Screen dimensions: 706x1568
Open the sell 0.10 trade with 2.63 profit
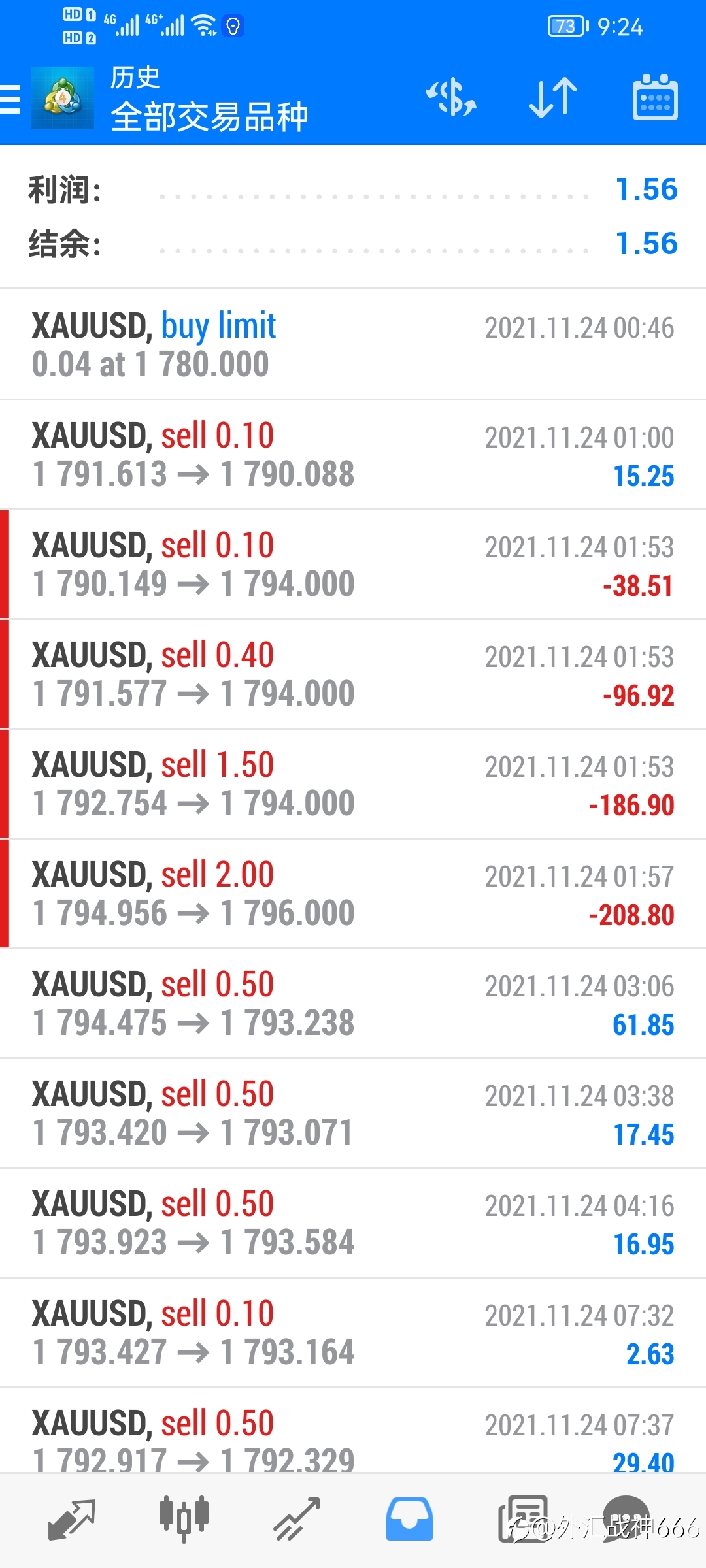353,1333
